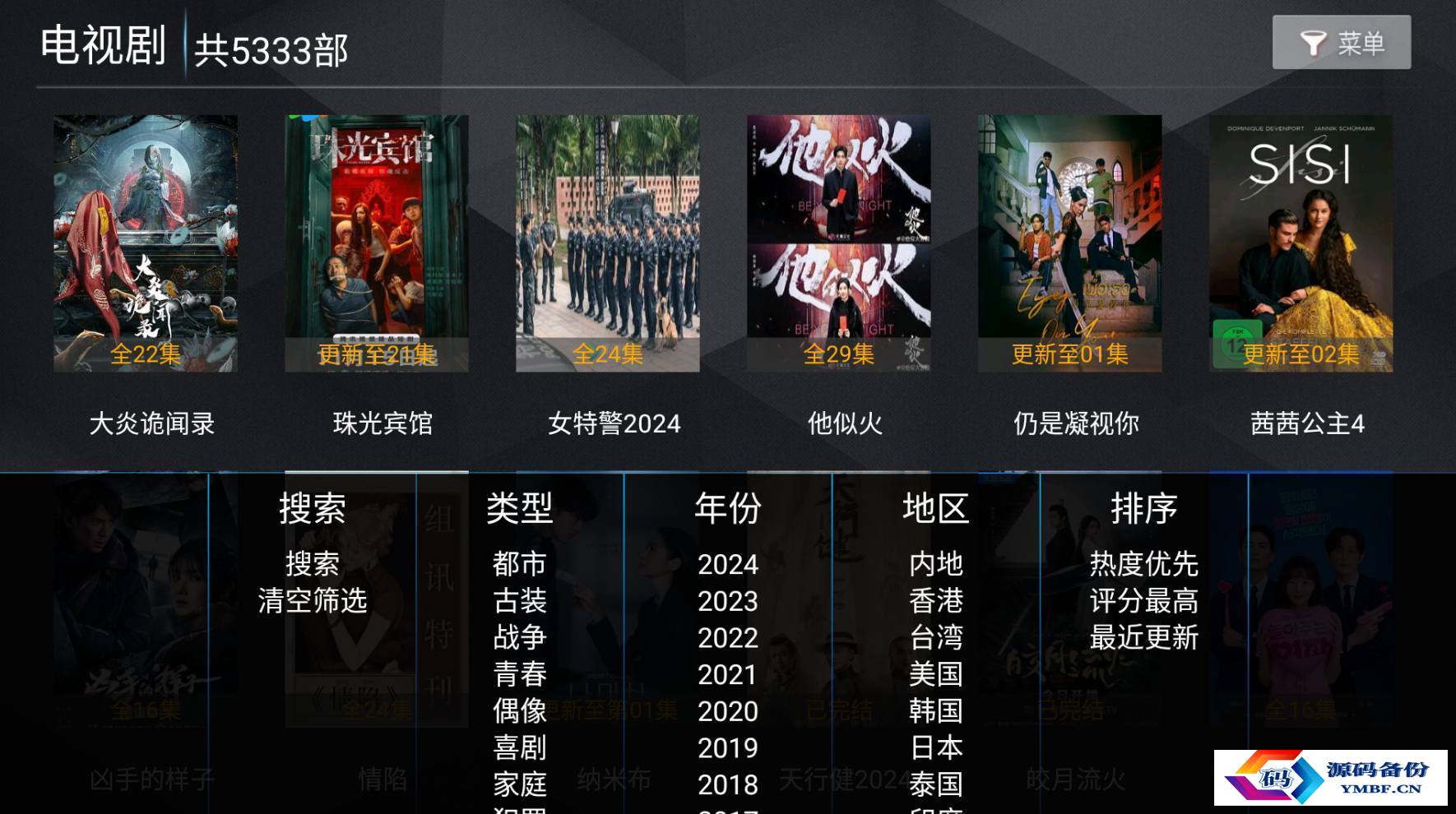The height and width of the screenshot is (814, 1456).
Task: Open the 茜茜公主4 series card
Action: (1301, 244)
